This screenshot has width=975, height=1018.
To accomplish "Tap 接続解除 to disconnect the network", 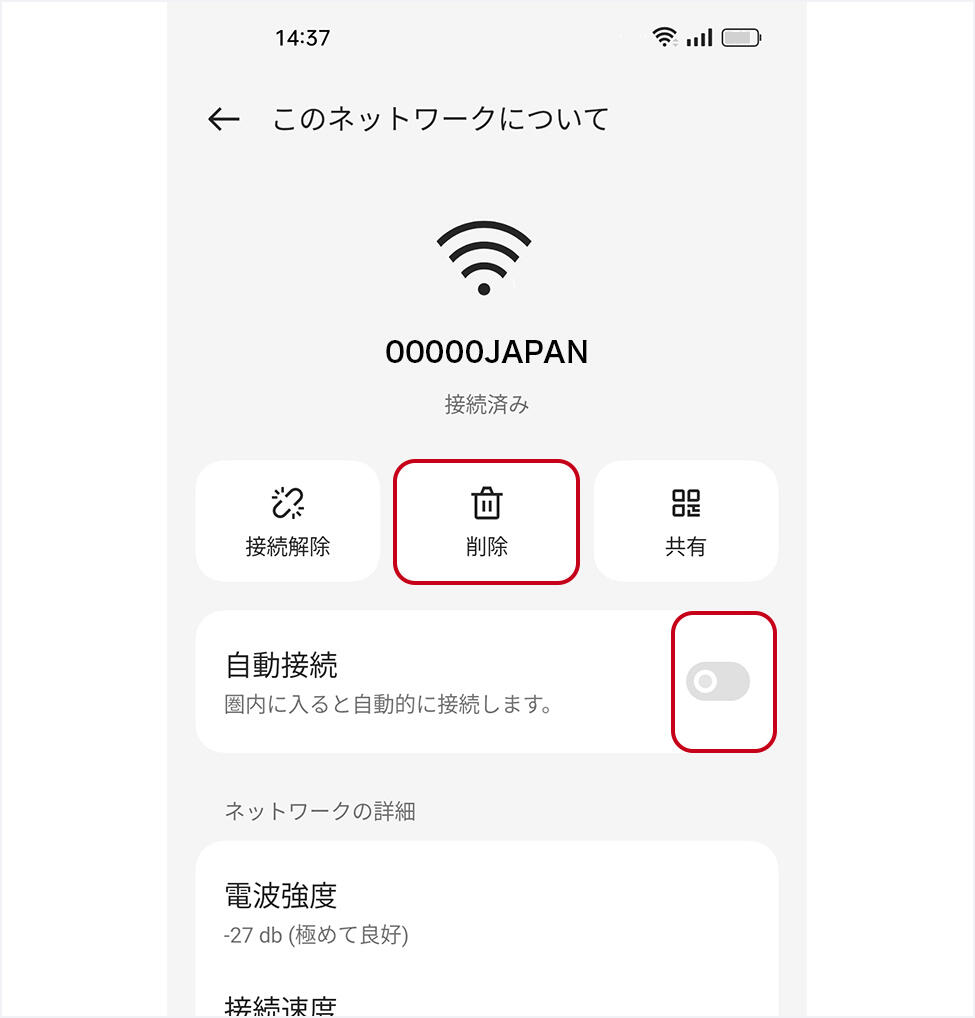I will [x=287, y=521].
